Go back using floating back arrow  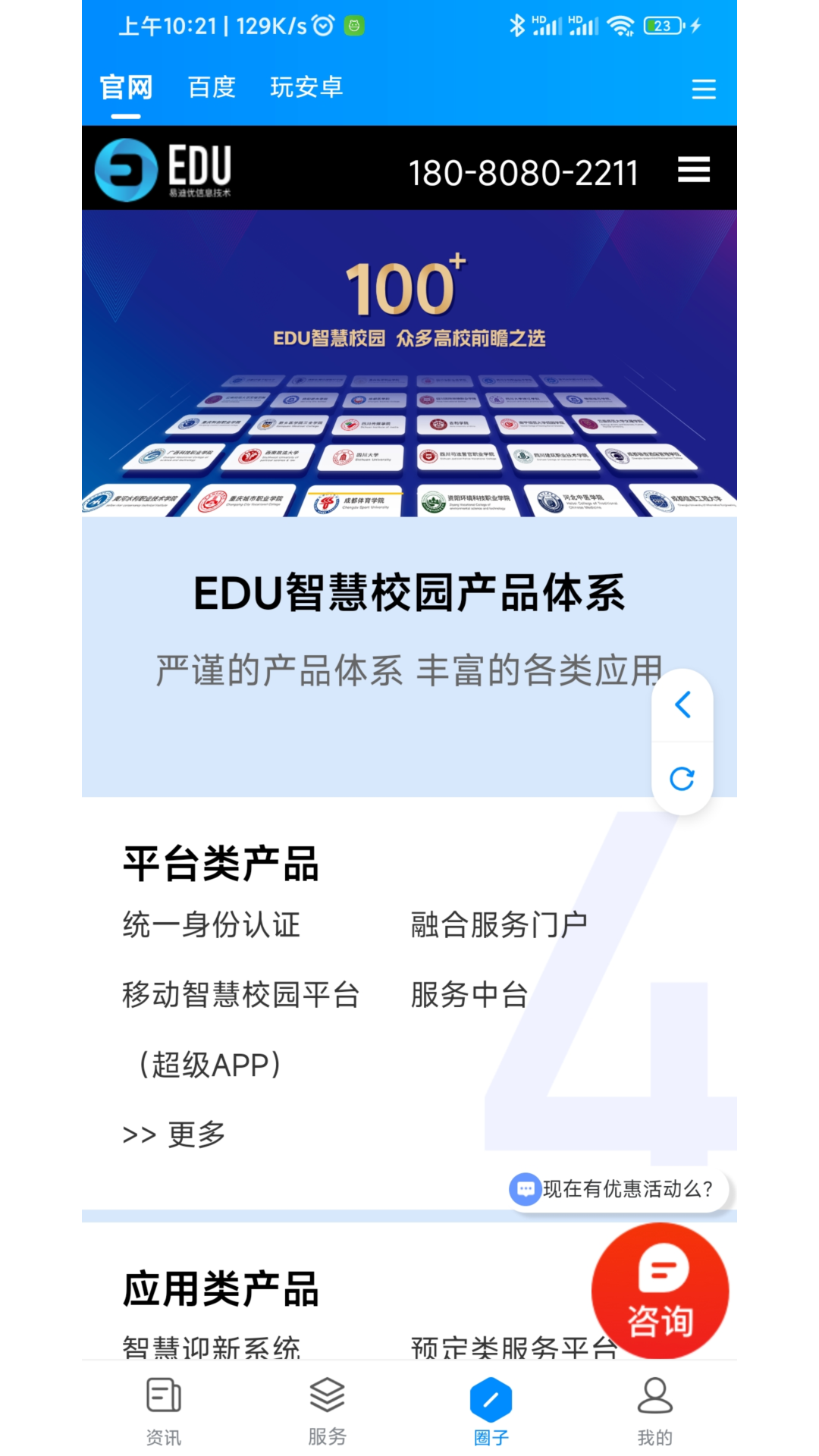point(682,705)
